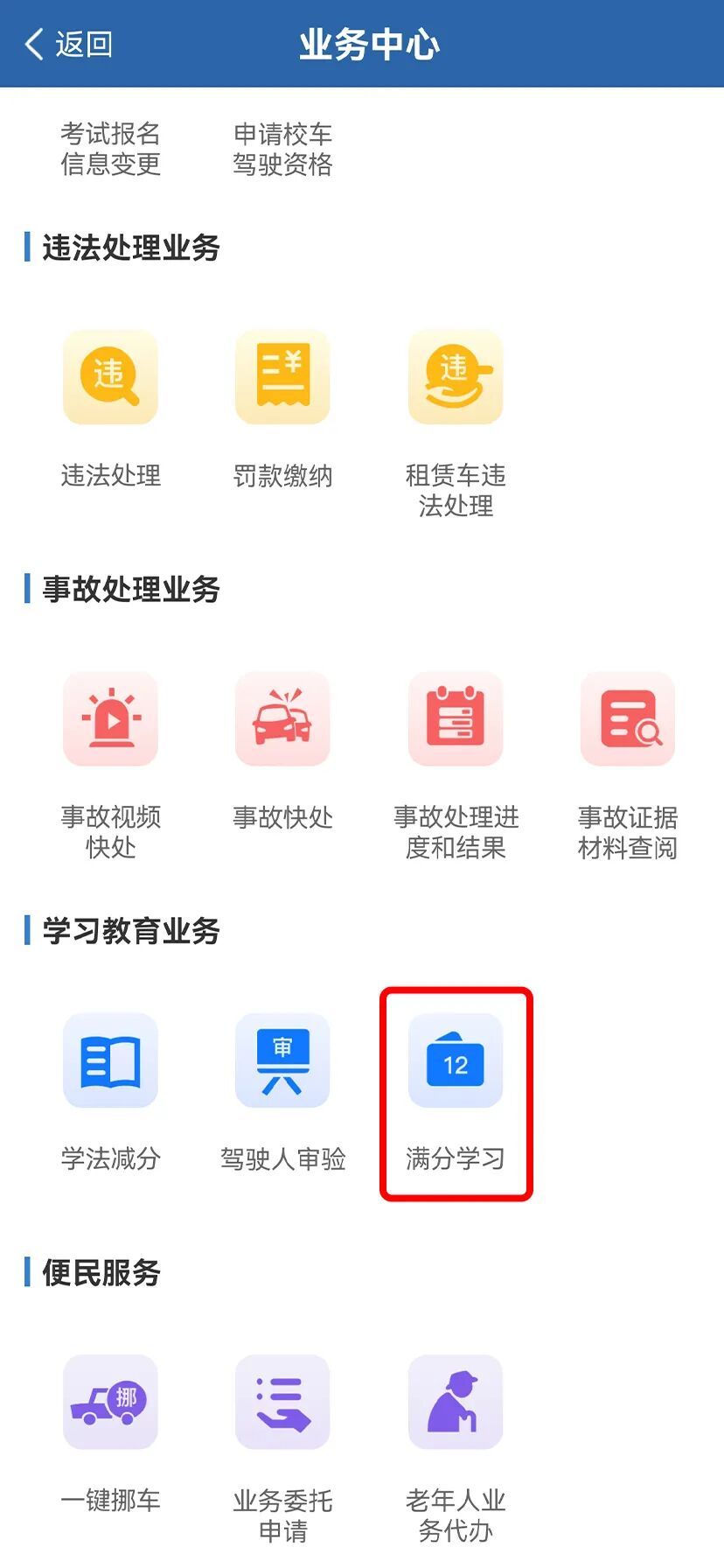
Task: Launch 事故视频快处
Action: [110, 766]
